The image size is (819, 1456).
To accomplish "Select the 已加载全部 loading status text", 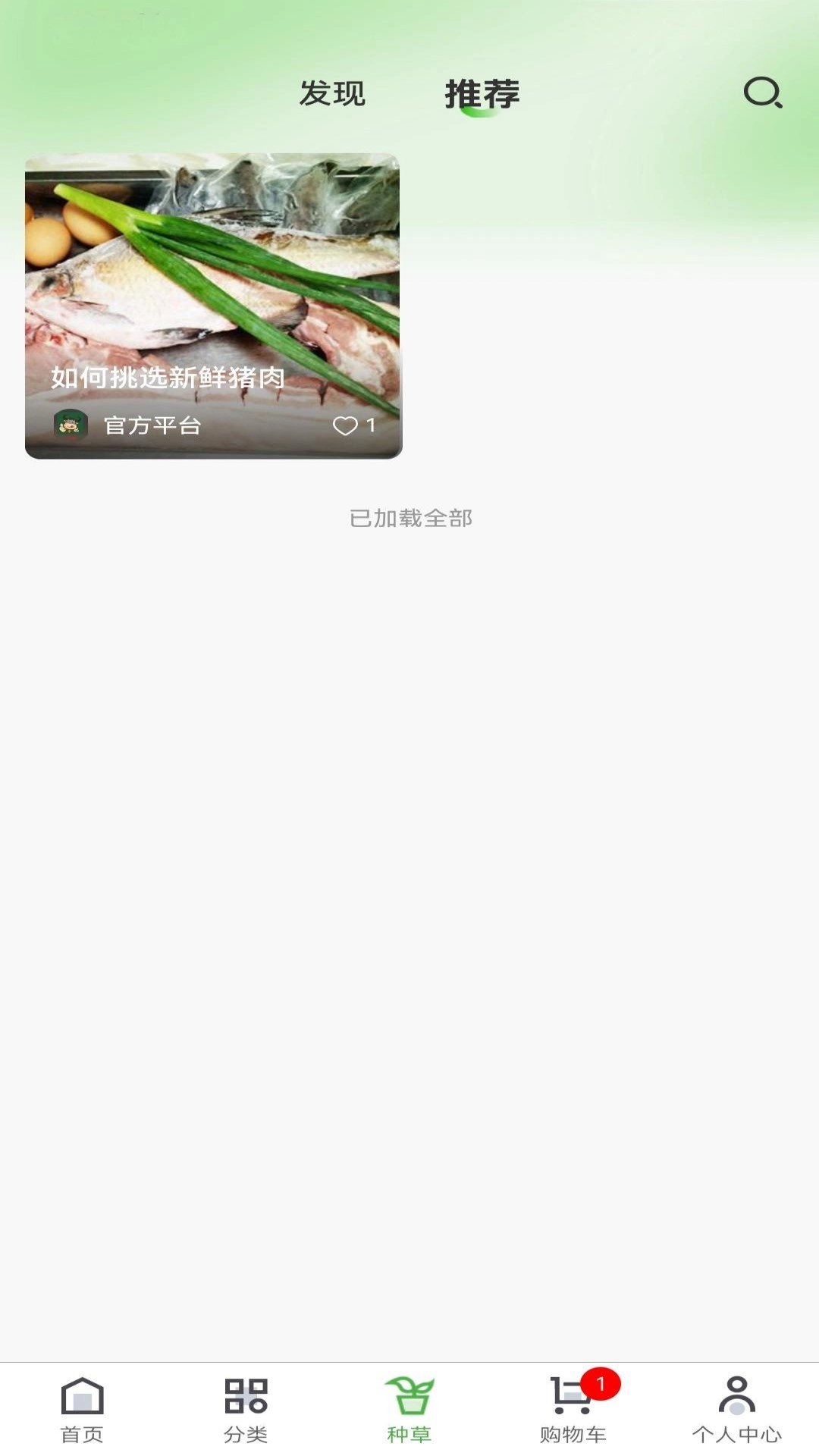I will pos(412,516).
